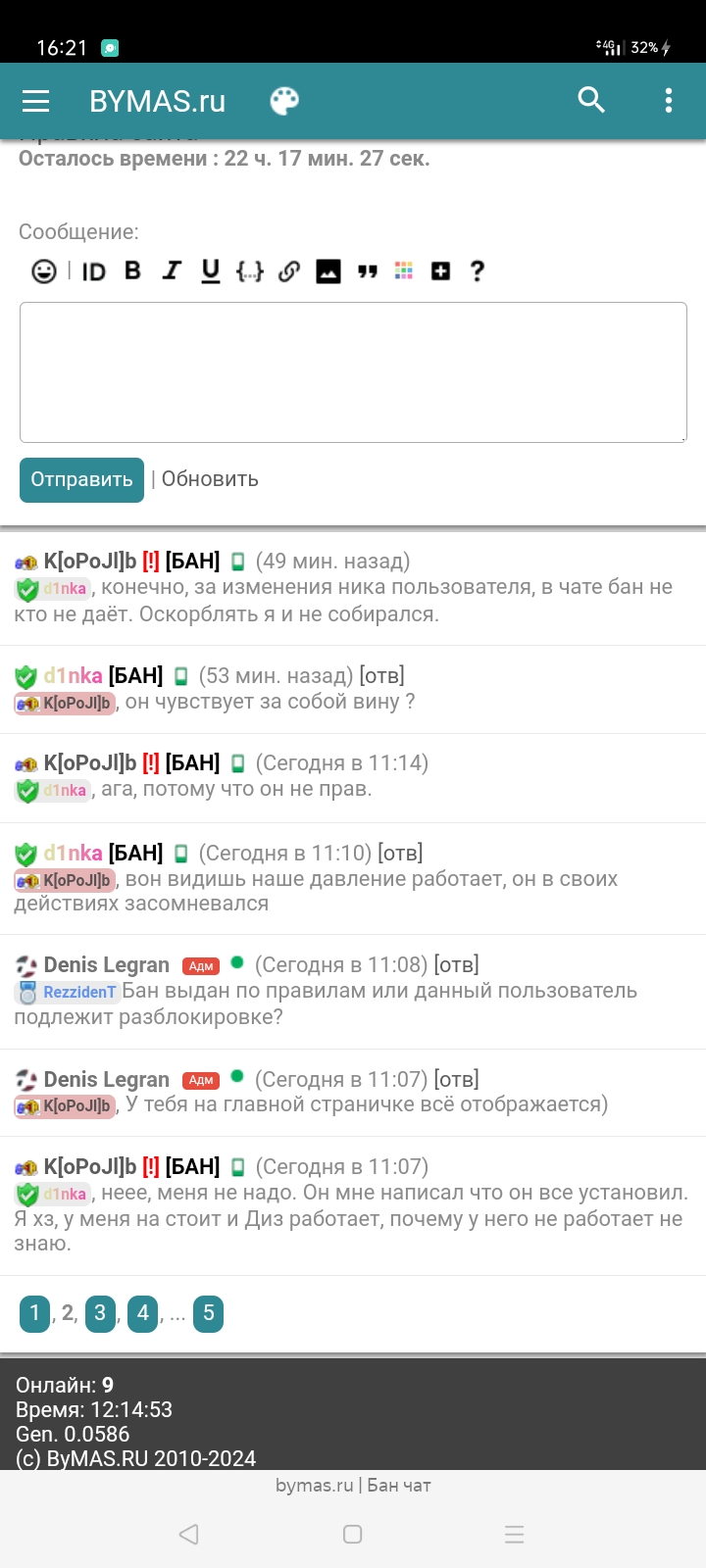The image size is (706, 1568).
Task: Insert a quote block
Action: (x=368, y=271)
